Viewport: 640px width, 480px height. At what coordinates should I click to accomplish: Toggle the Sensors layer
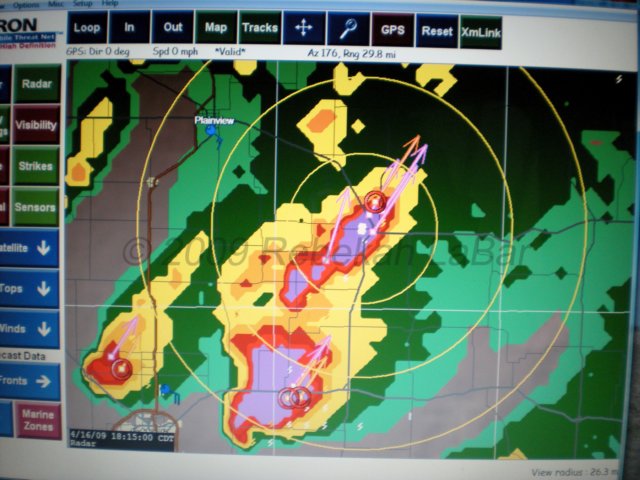[35, 207]
